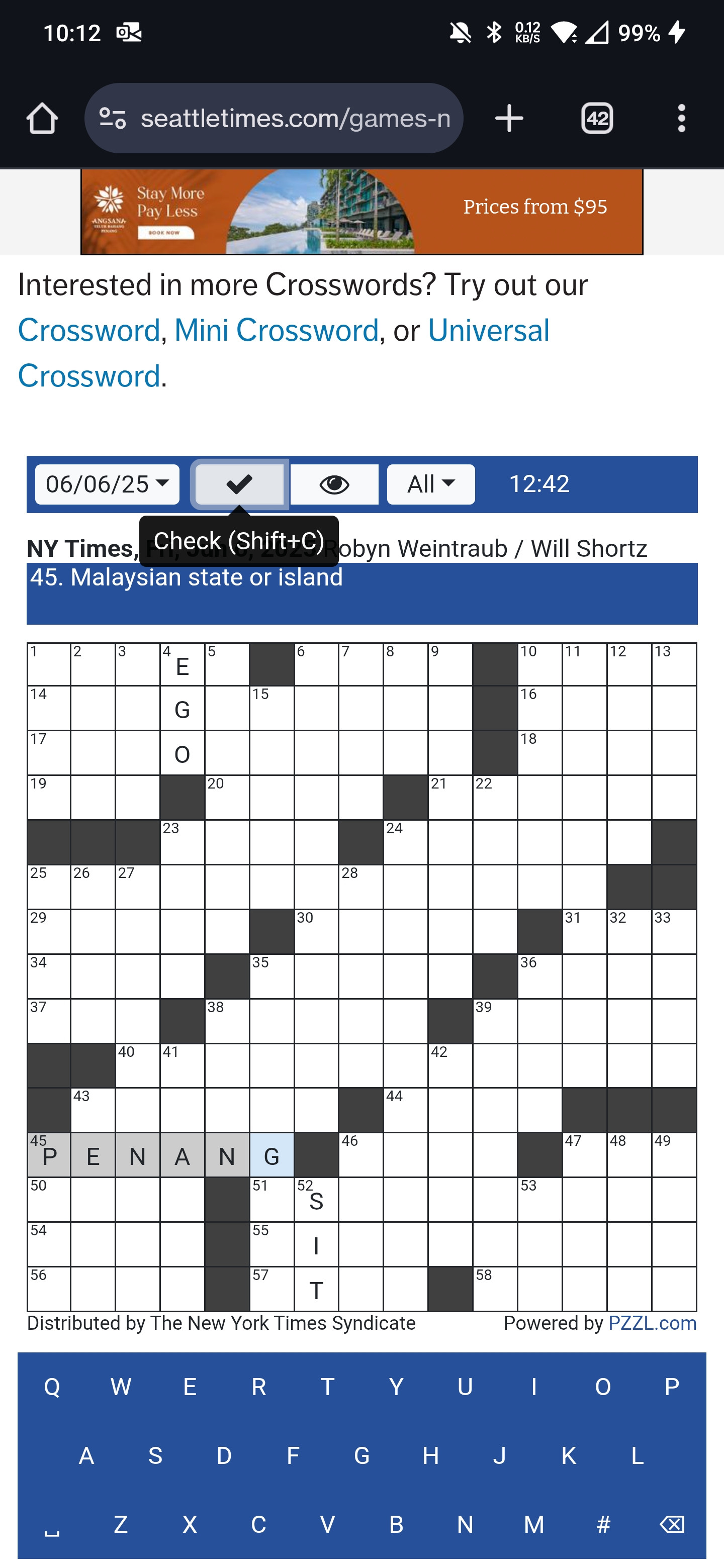Image resolution: width=724 pixels, height=1568 pixels.
Task: Type the letter Q on the keyboard
Action: [52, 1387]
